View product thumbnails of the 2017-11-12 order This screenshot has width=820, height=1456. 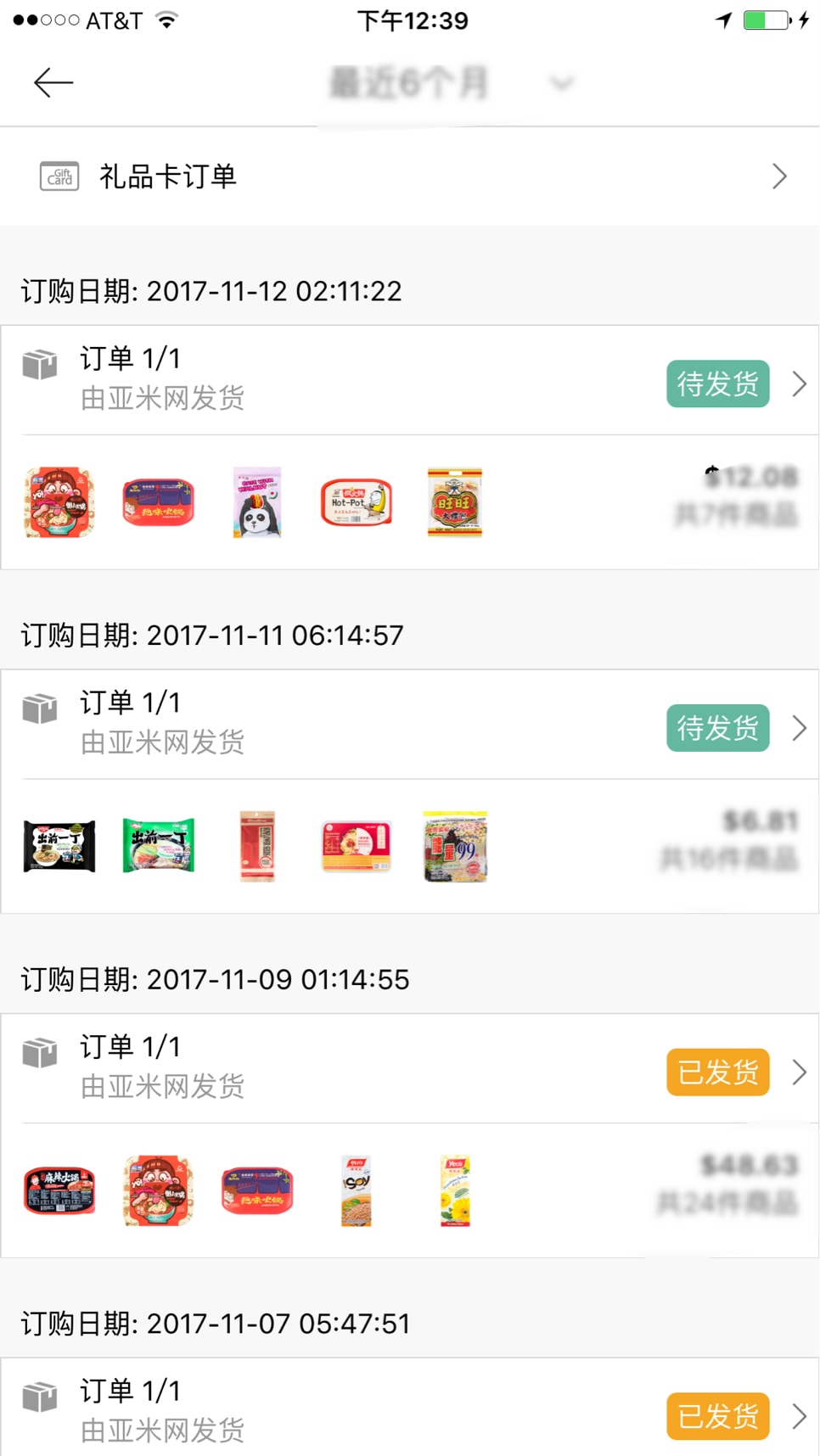coord(255,502)
